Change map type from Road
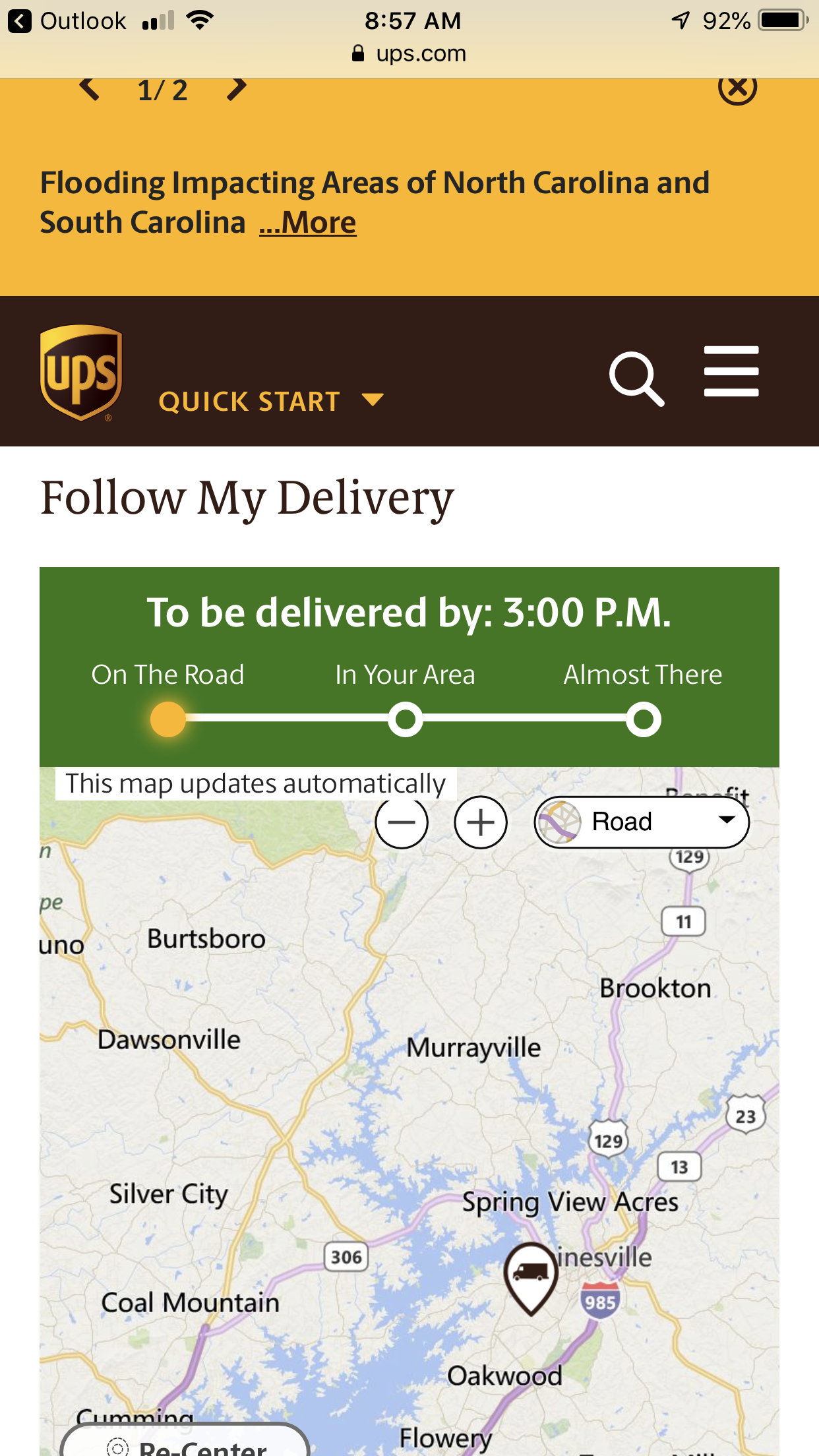 [642, 822]
